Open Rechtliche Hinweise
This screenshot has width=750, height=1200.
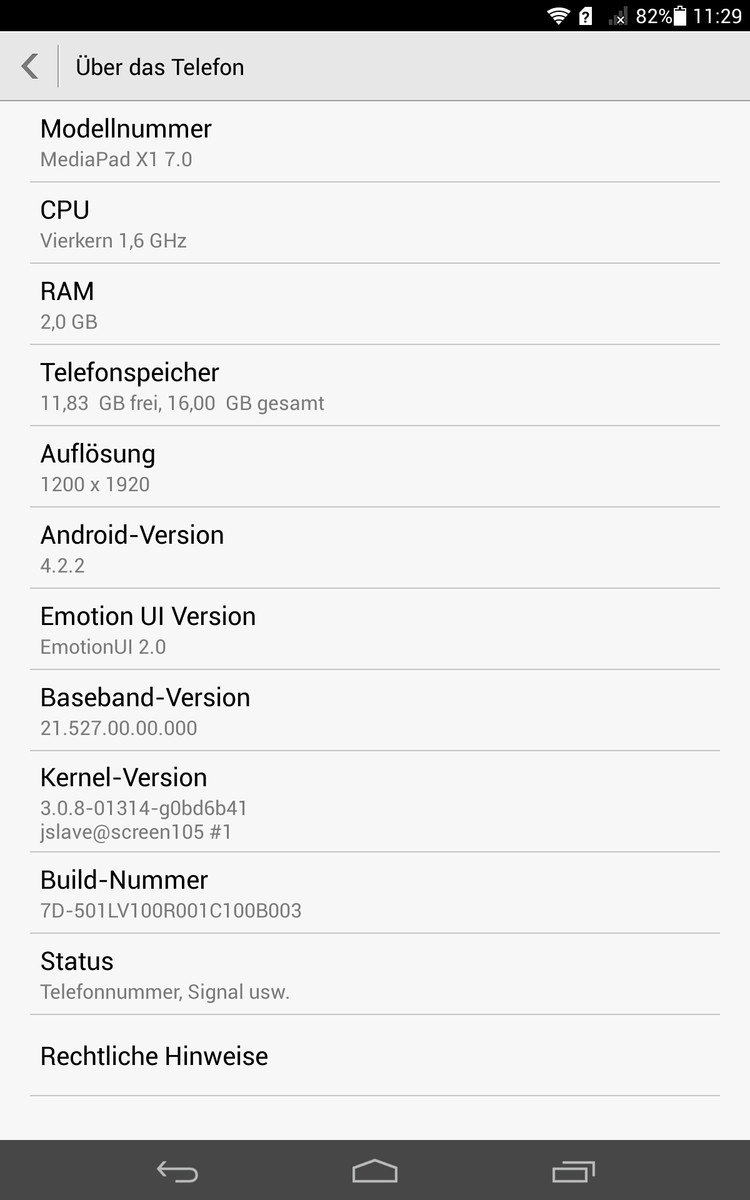pyautogui.click(x=375, y=1055)
